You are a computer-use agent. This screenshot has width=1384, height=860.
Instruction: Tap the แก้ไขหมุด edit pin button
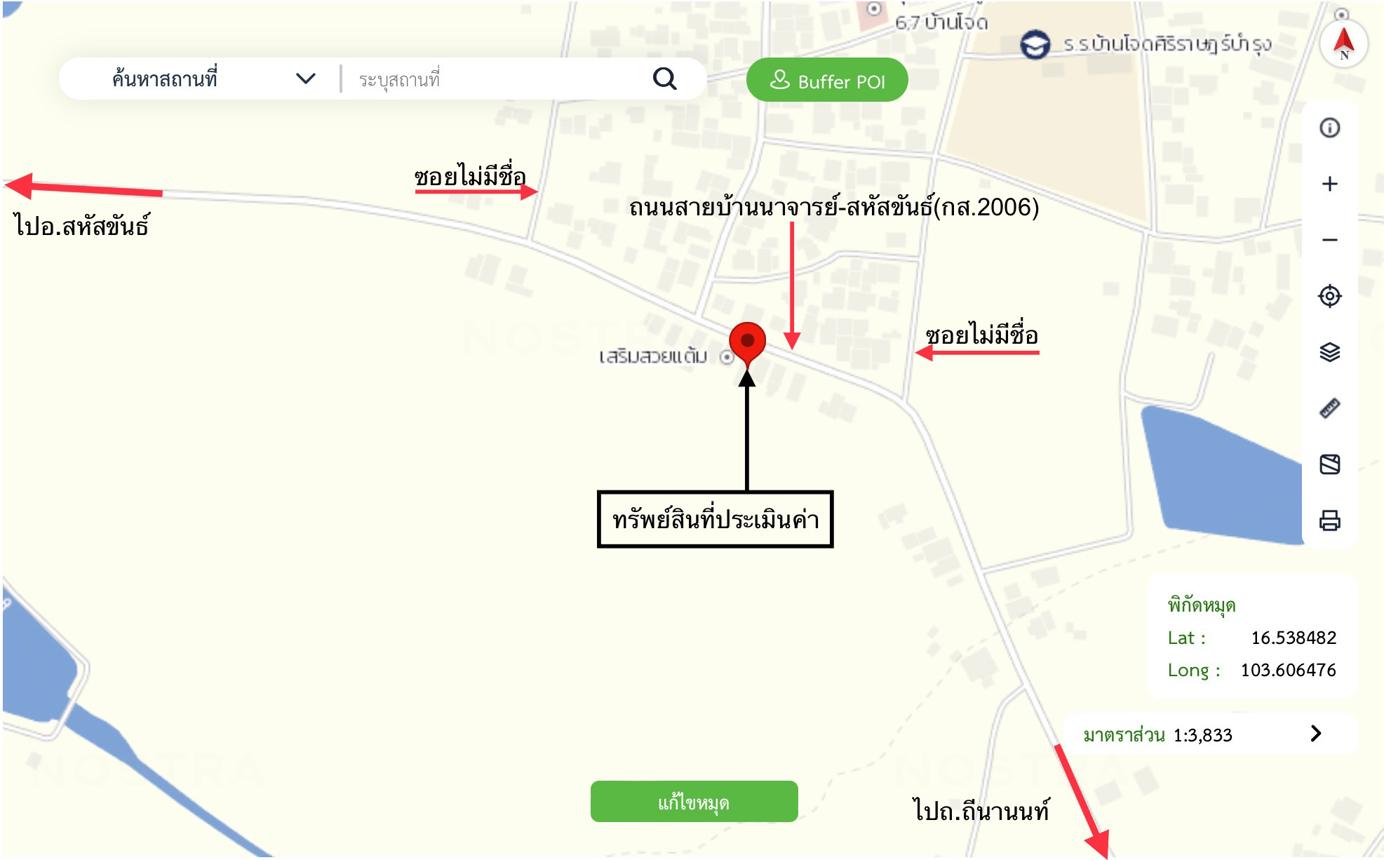tap(694, 802)
